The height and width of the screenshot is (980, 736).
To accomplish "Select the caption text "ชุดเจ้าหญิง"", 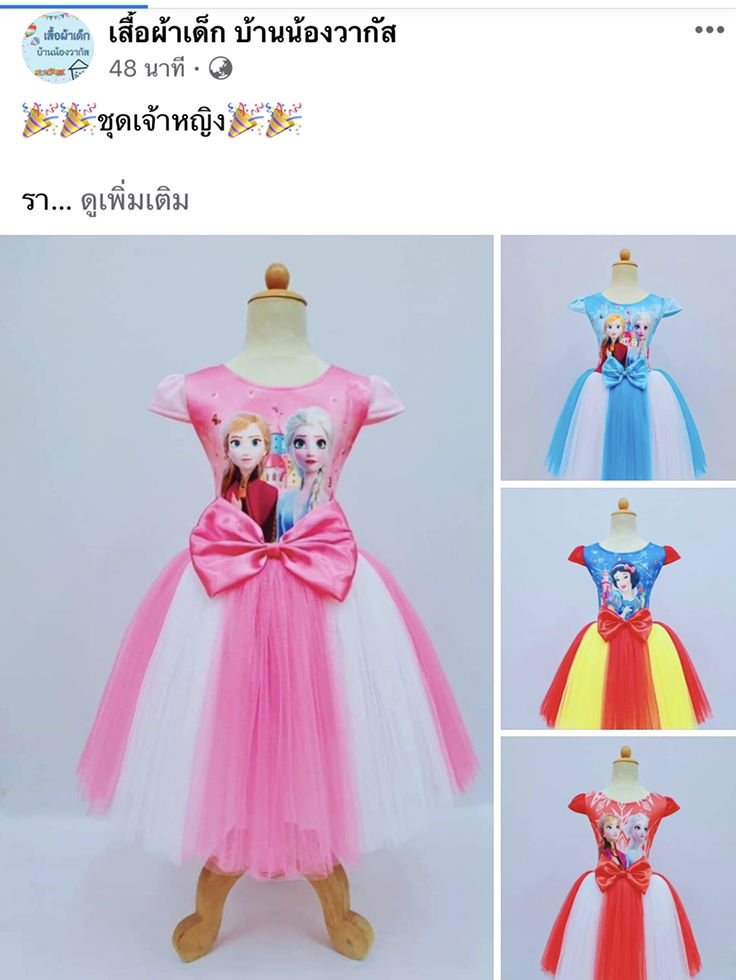I will pyautogui.click(x=160, y=120).
